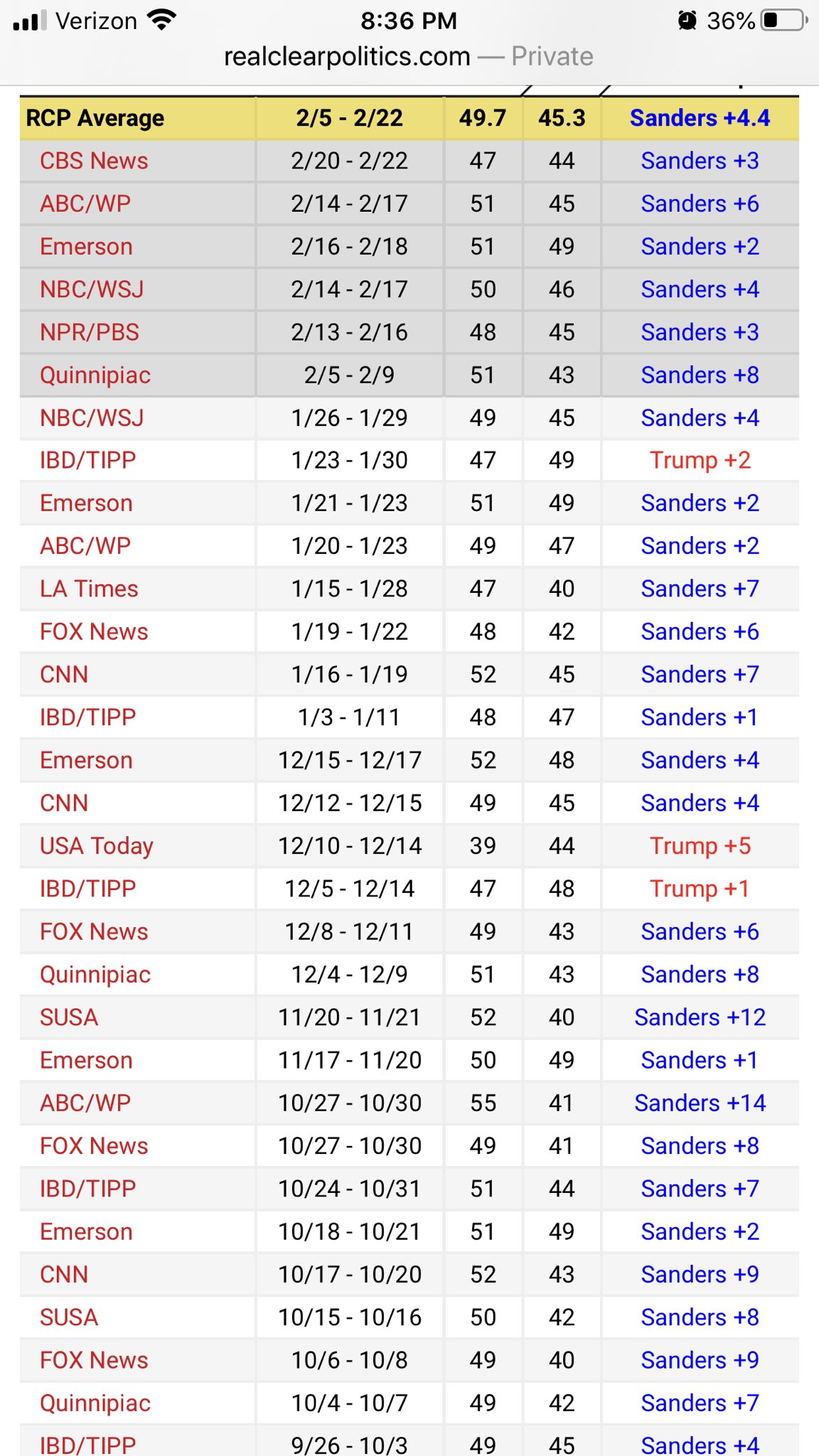Open Emerson poll dated 2/16 - 2/18
The width and height of the screenshot is (819, 1456).
(86, 247)
